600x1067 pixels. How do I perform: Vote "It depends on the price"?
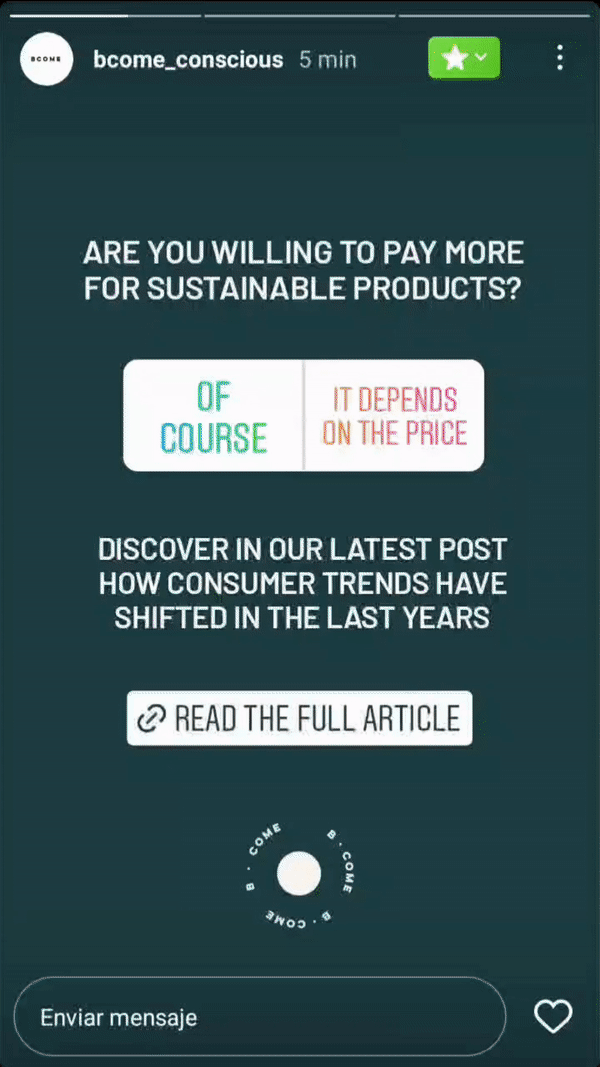coord(394,416)
